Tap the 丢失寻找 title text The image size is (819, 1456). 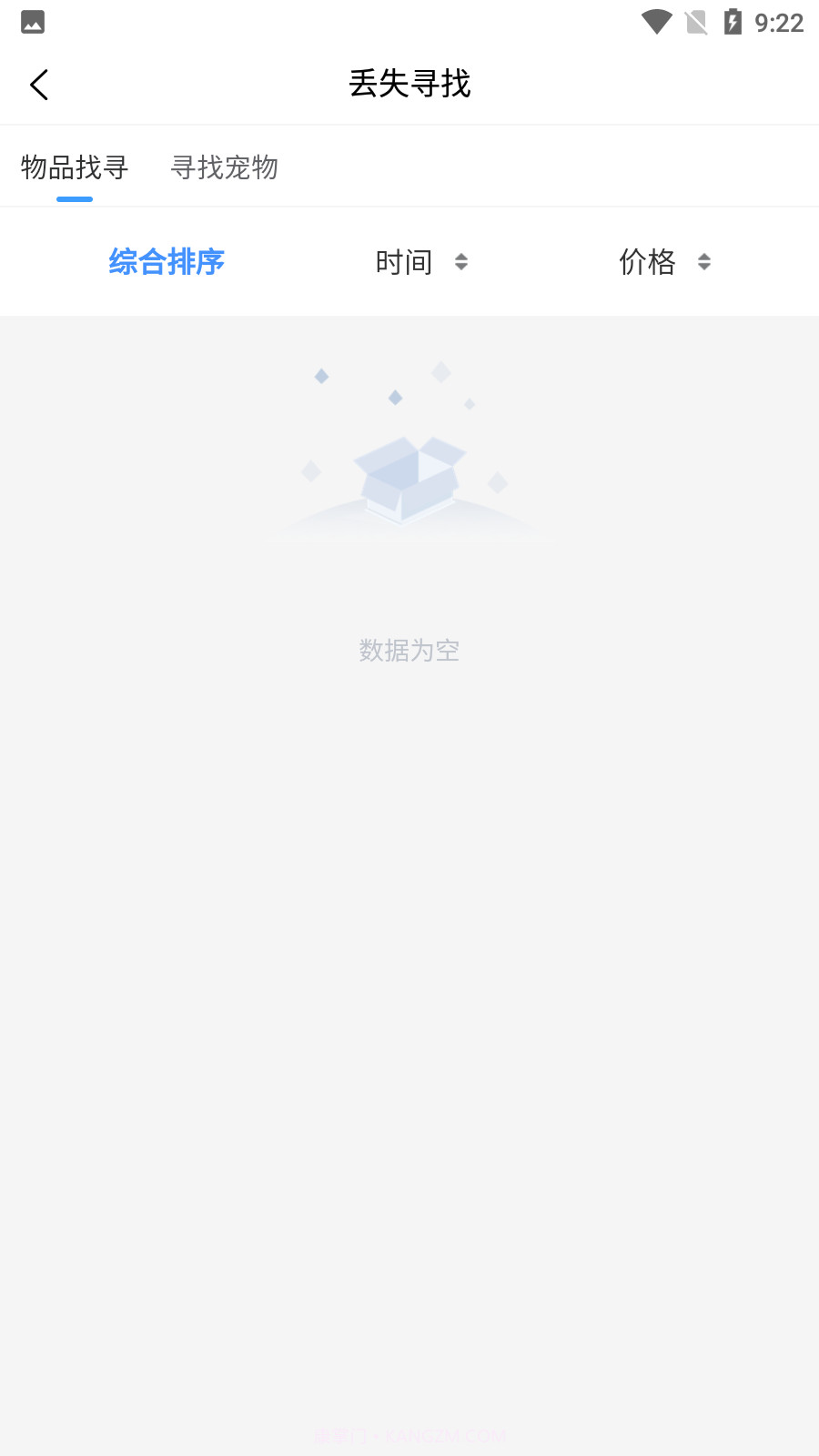pyautogui.click(x=409, y=84)
